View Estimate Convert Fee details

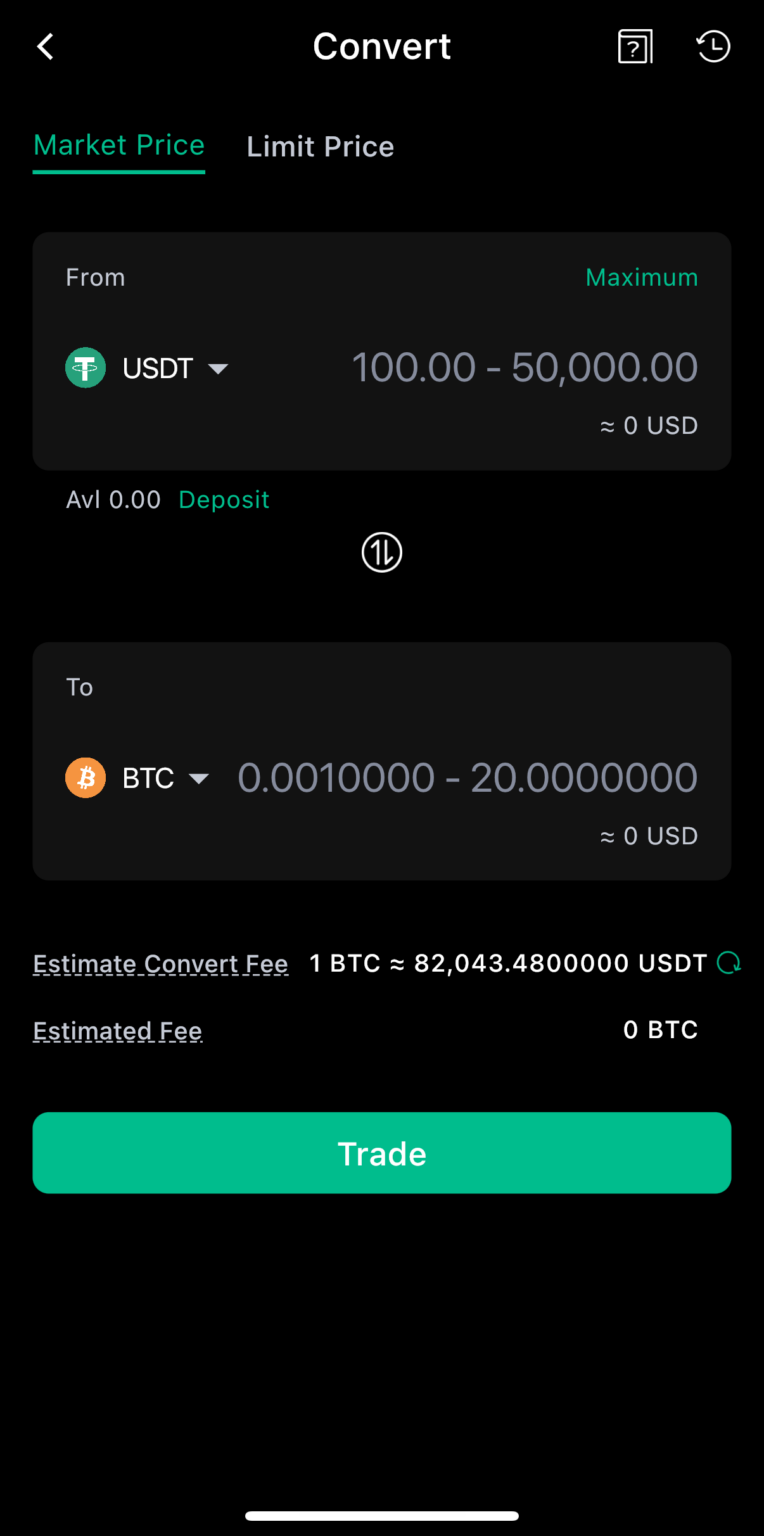pos(160,963)
